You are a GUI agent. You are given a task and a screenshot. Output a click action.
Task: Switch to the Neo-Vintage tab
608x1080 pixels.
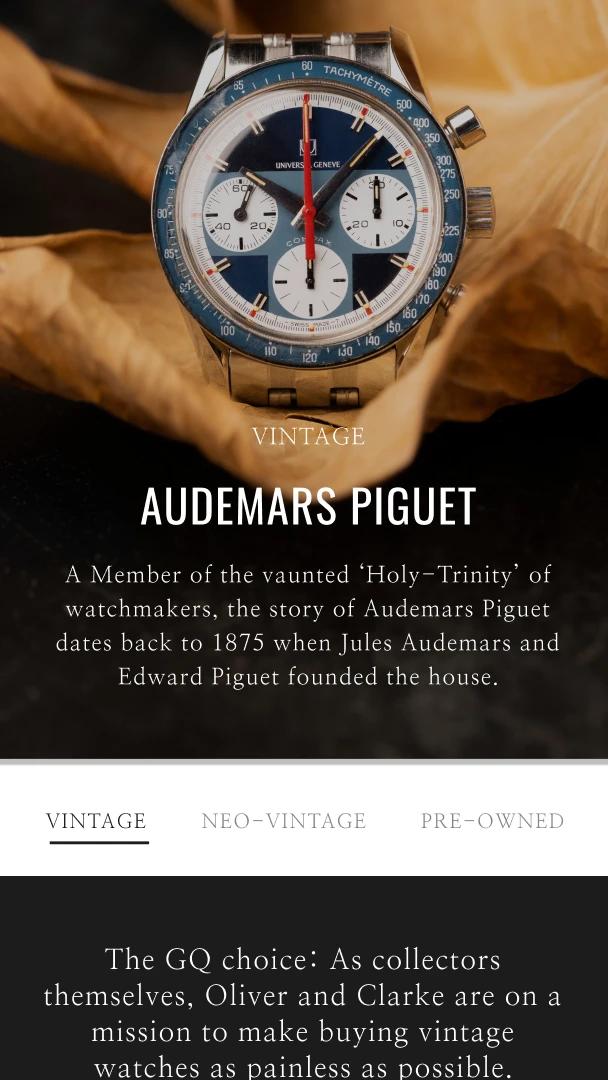click(x=283, y=821)
